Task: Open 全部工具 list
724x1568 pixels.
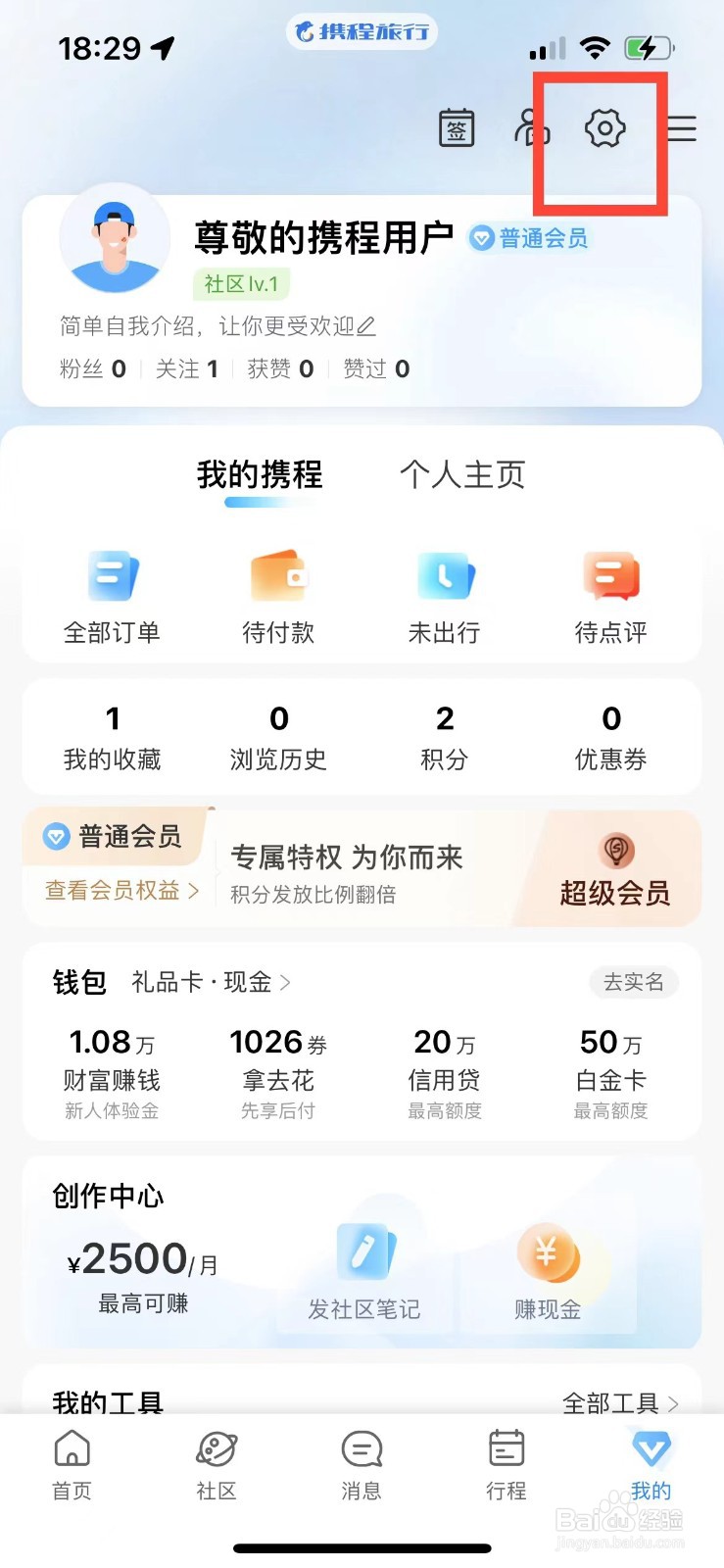Action: [x=619, y=1403]
